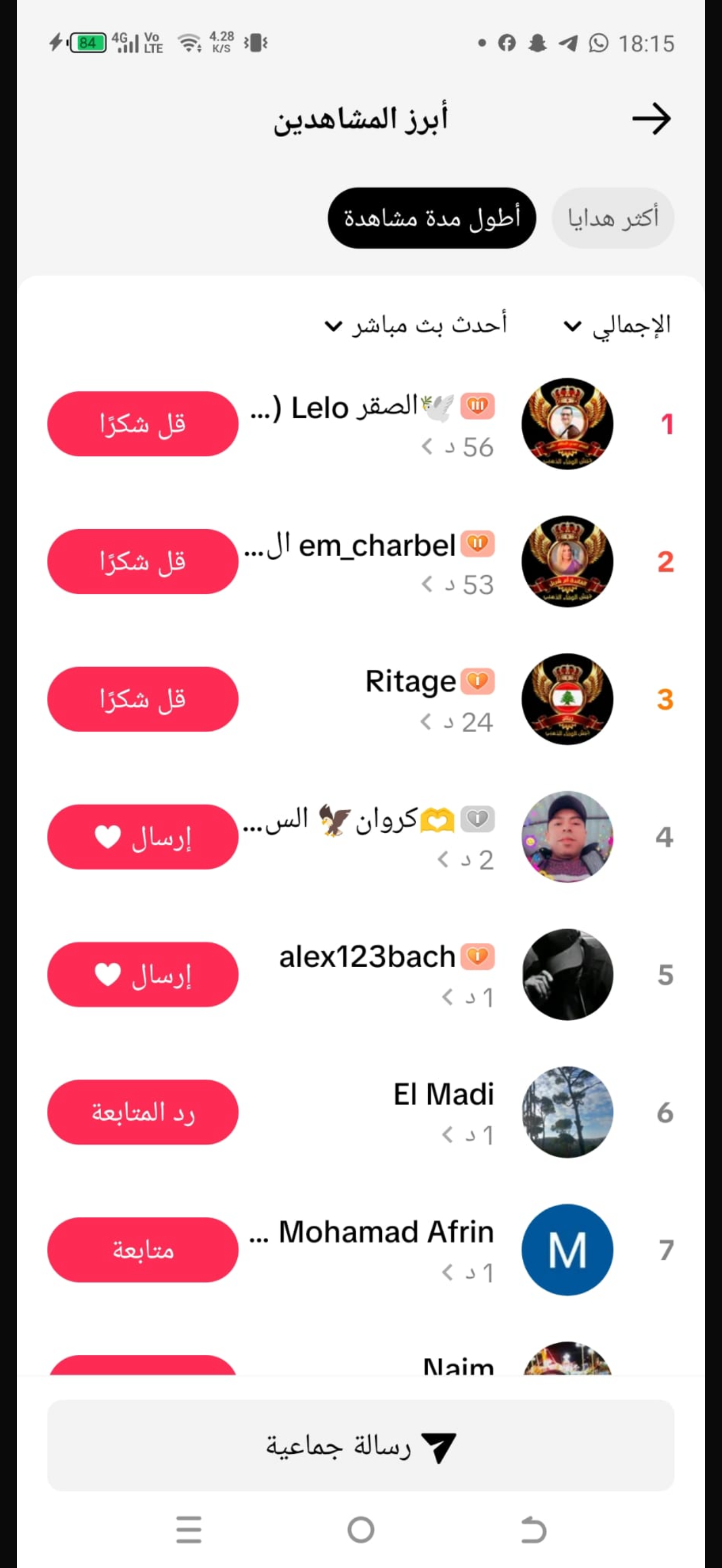View Ritage's profile picture
This screenshot has height=1568, width=722.
(x=567, y=699)
